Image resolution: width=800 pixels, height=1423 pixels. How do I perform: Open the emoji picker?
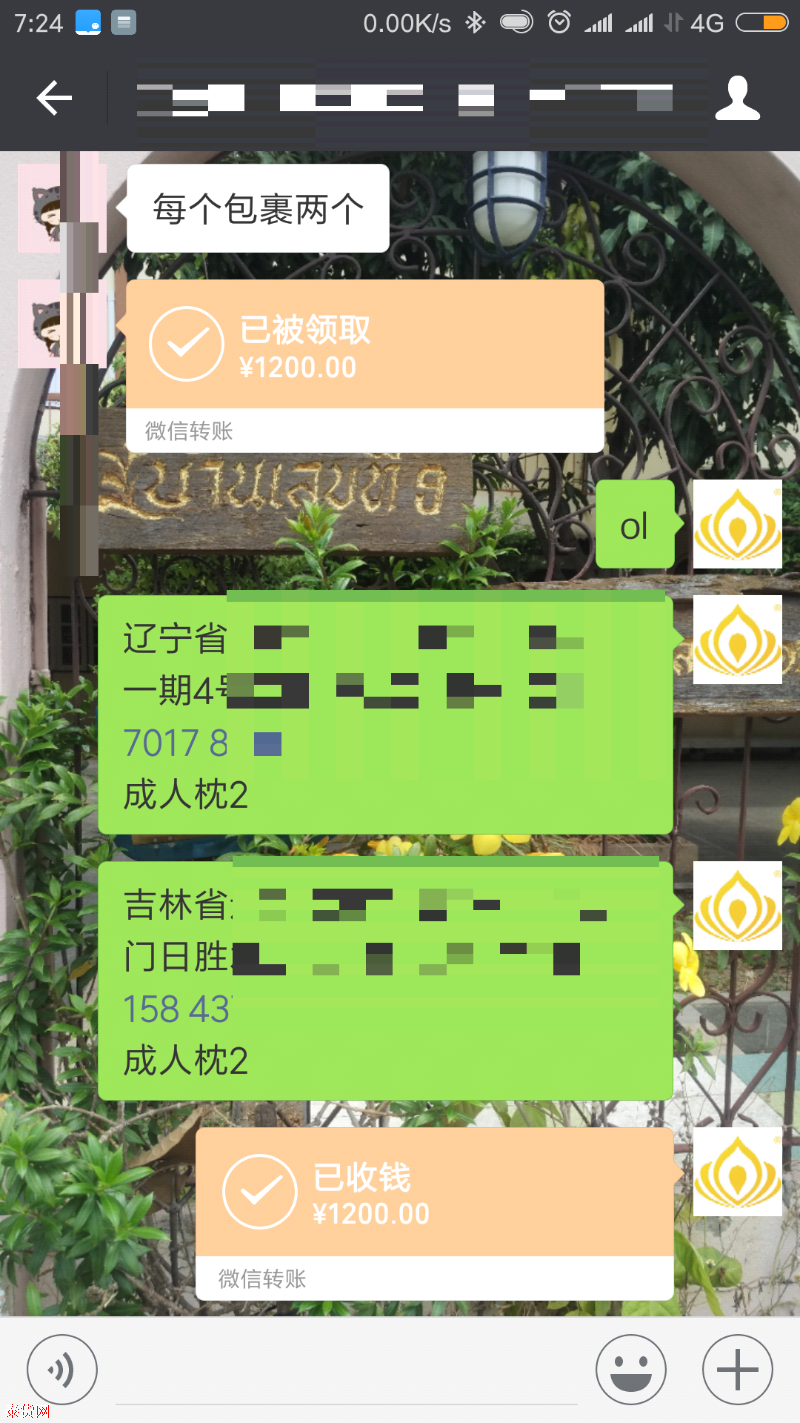[x=631, y=1370]
